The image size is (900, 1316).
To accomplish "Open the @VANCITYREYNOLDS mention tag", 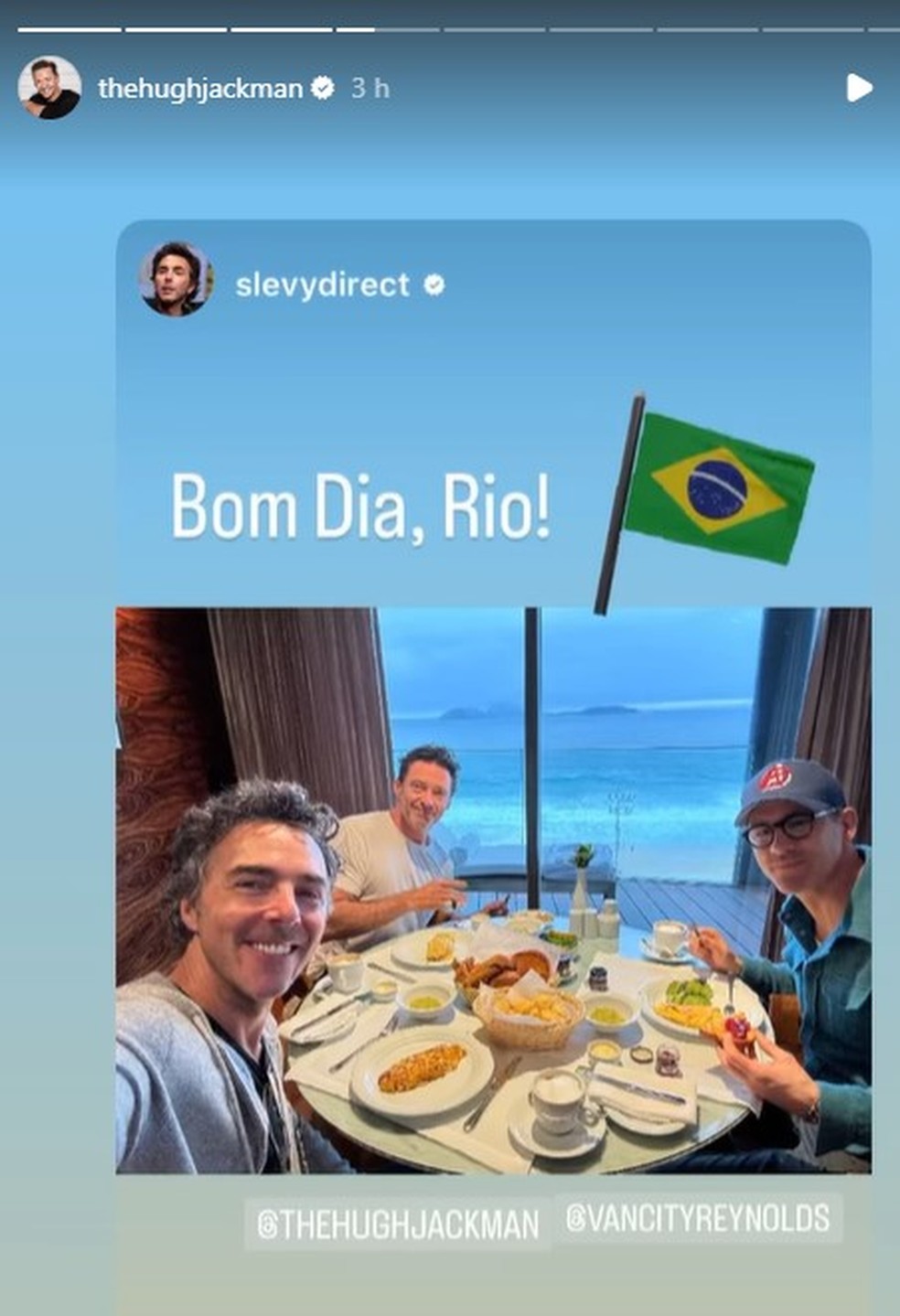I will pyautogui.click(x=698, y=1218).
